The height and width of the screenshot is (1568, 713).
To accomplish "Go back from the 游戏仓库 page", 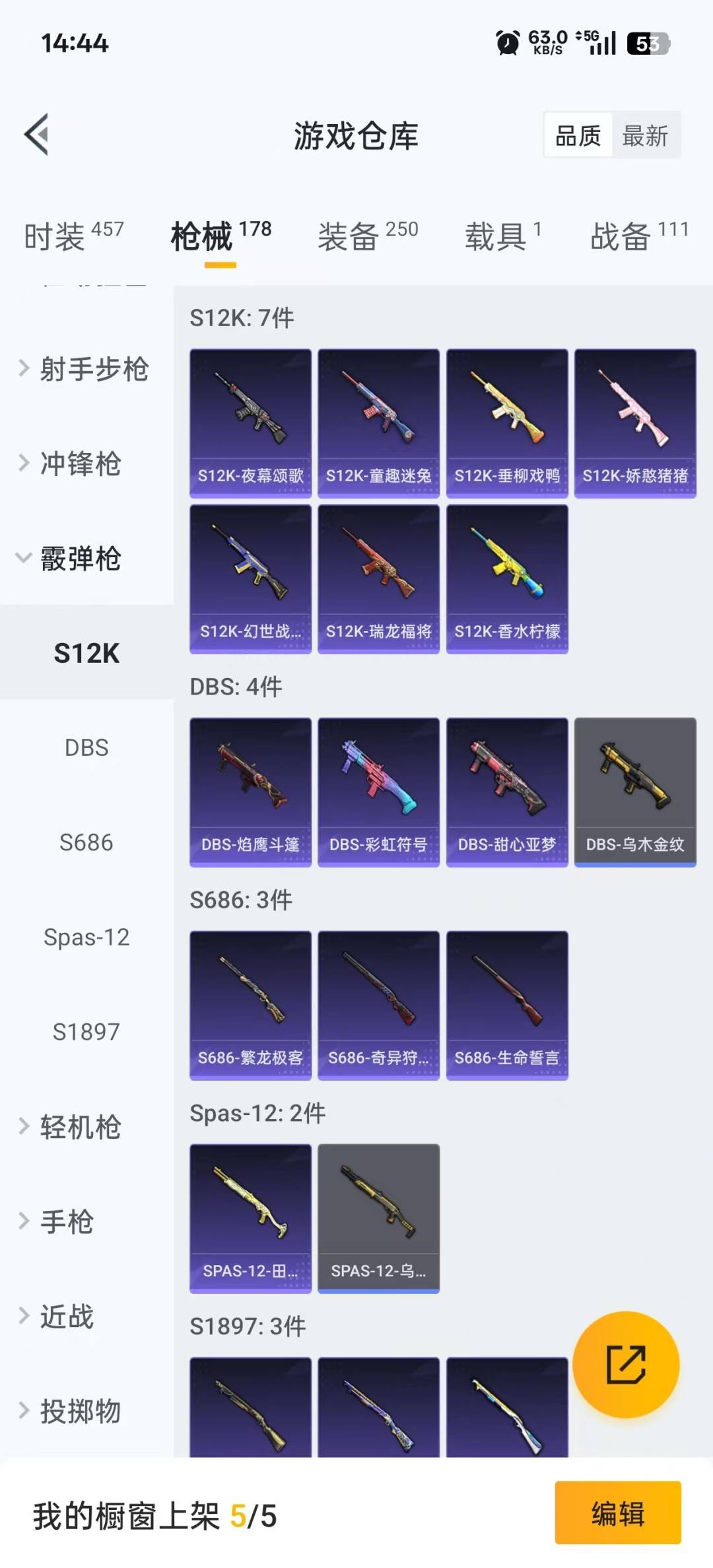I will [37, 135].
